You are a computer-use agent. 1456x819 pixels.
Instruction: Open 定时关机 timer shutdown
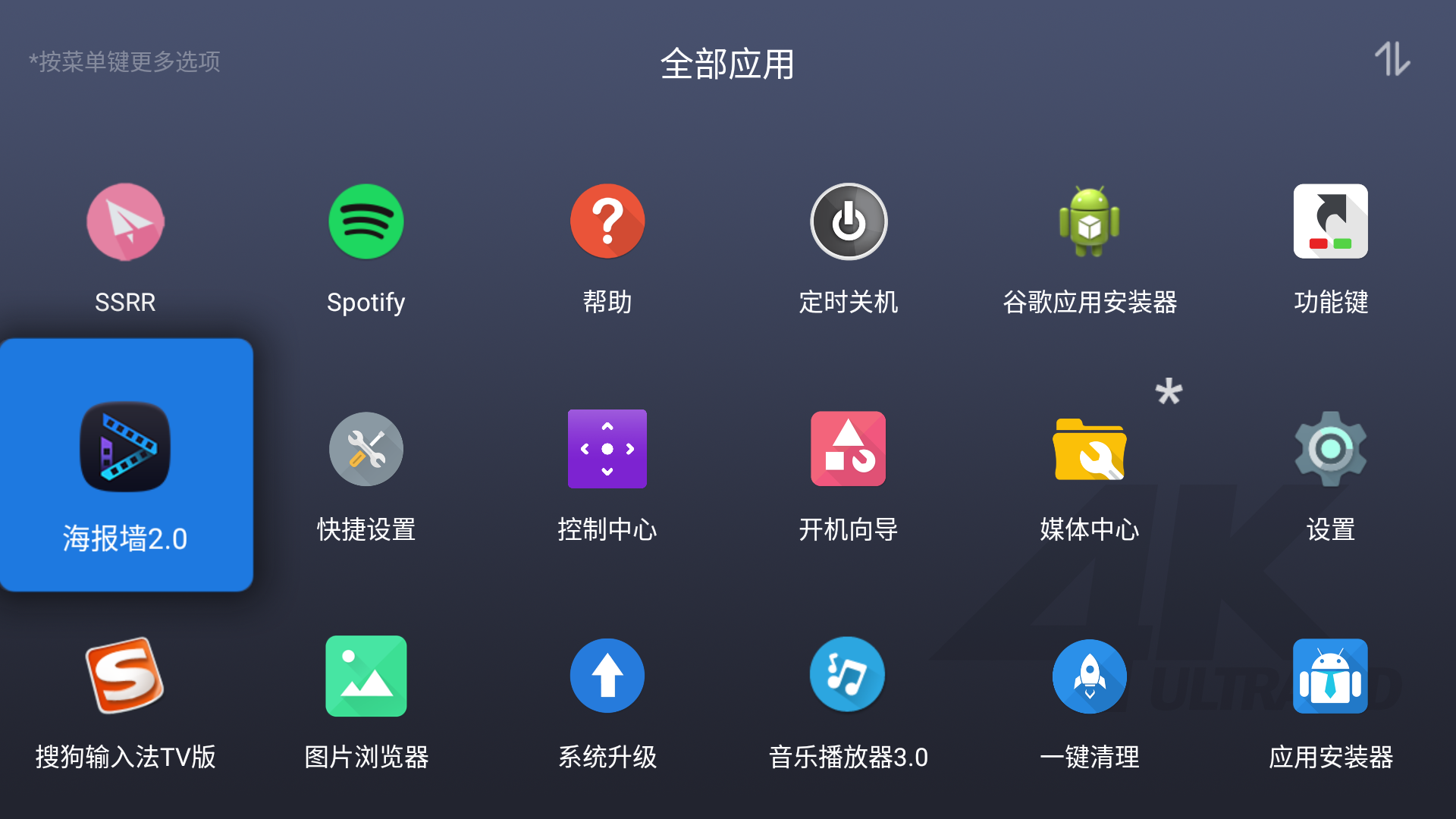tap(849, 222)
